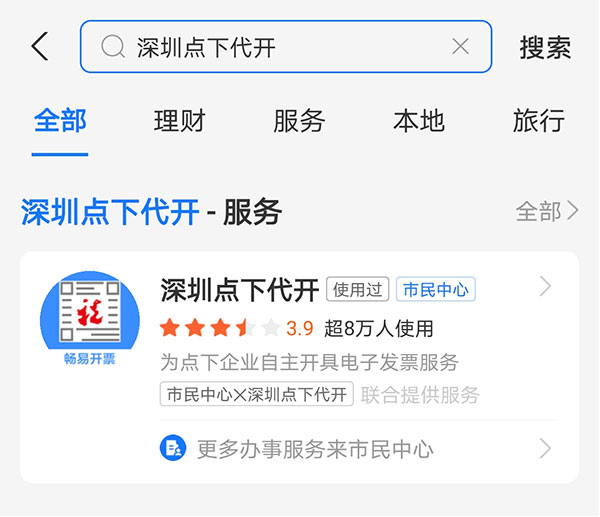Switch to the 本地 tab
This screenshot has width=600, height=517.
(x=419, y=121)
